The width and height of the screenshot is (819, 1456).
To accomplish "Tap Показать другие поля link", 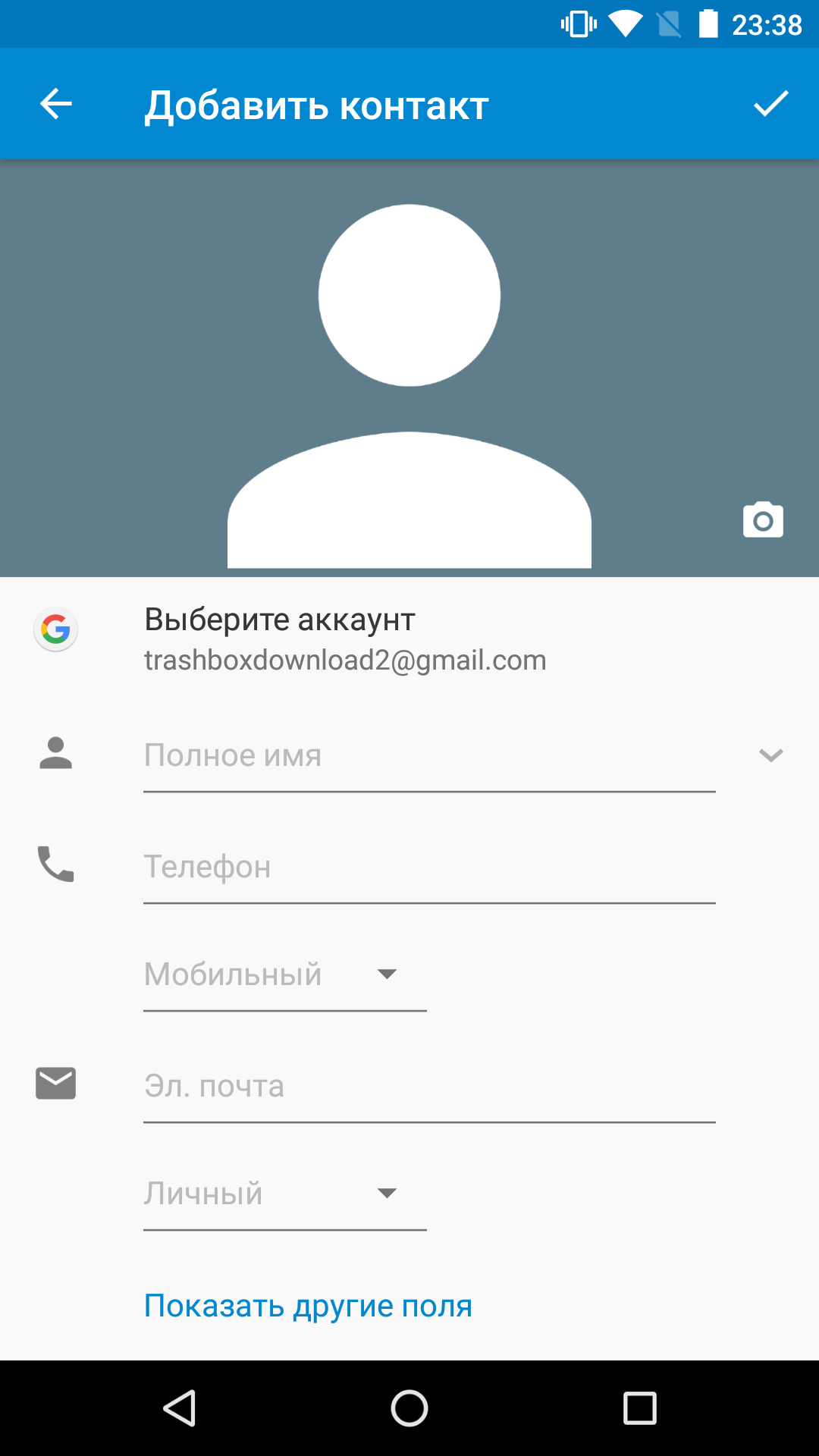I will coord(308,1306).
